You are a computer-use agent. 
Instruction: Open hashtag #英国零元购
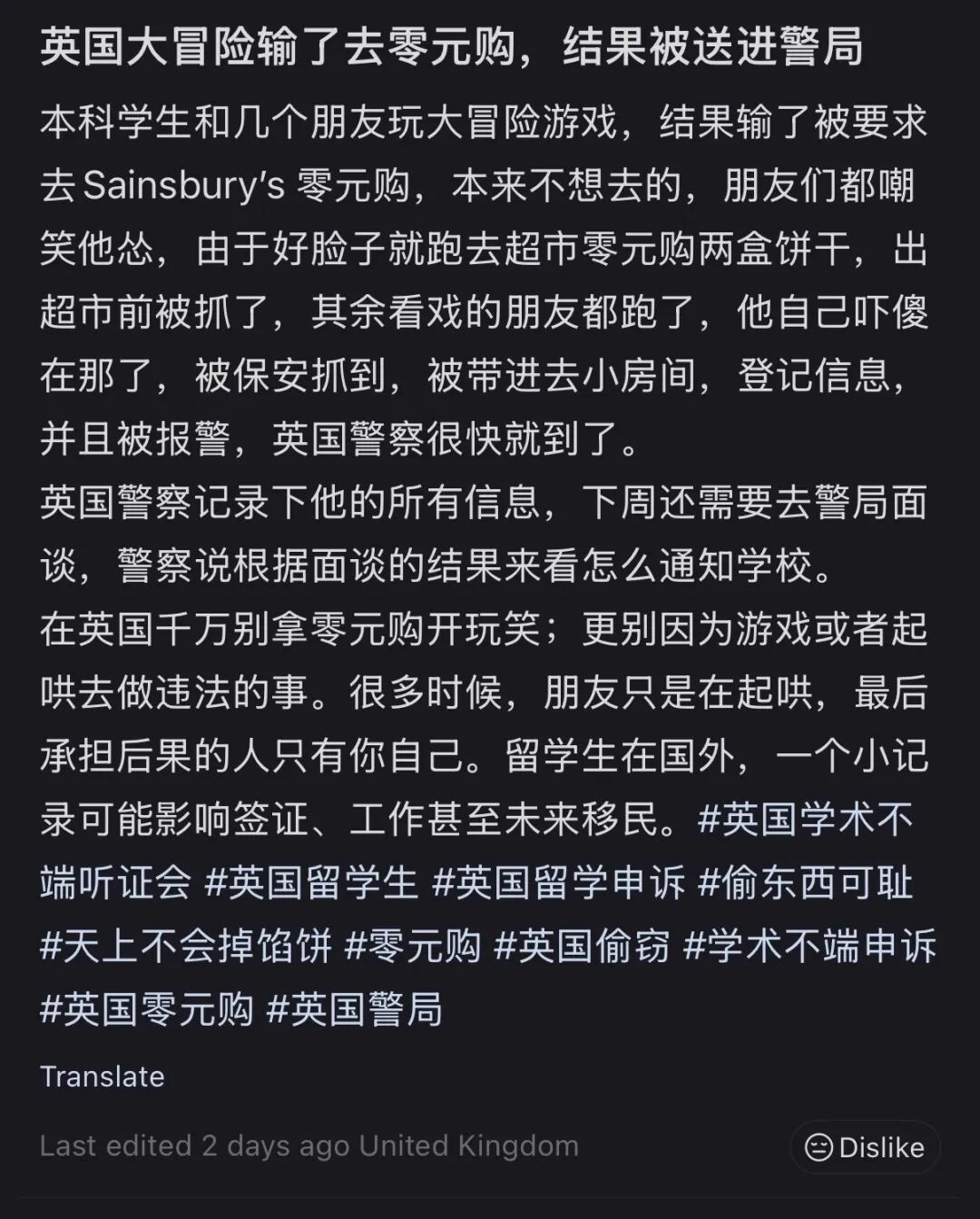click(147, 1009)
